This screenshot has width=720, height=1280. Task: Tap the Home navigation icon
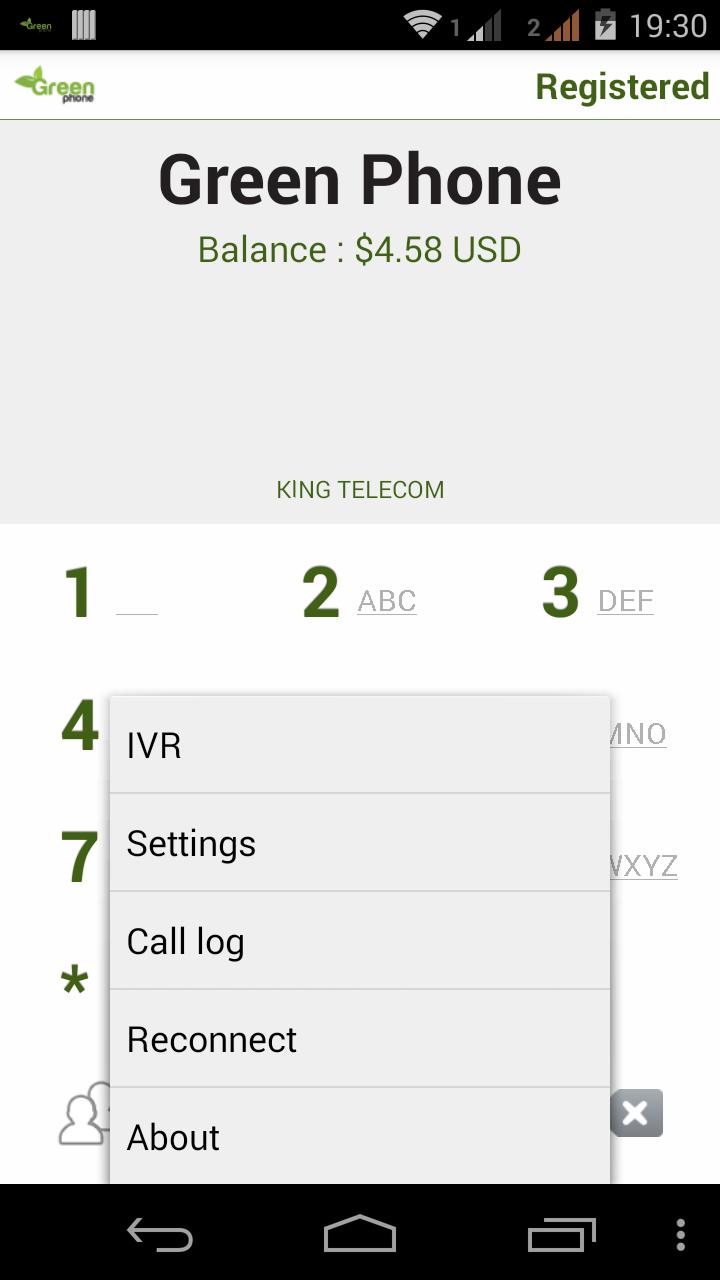pyautogui.click(x=360, y=1235)
